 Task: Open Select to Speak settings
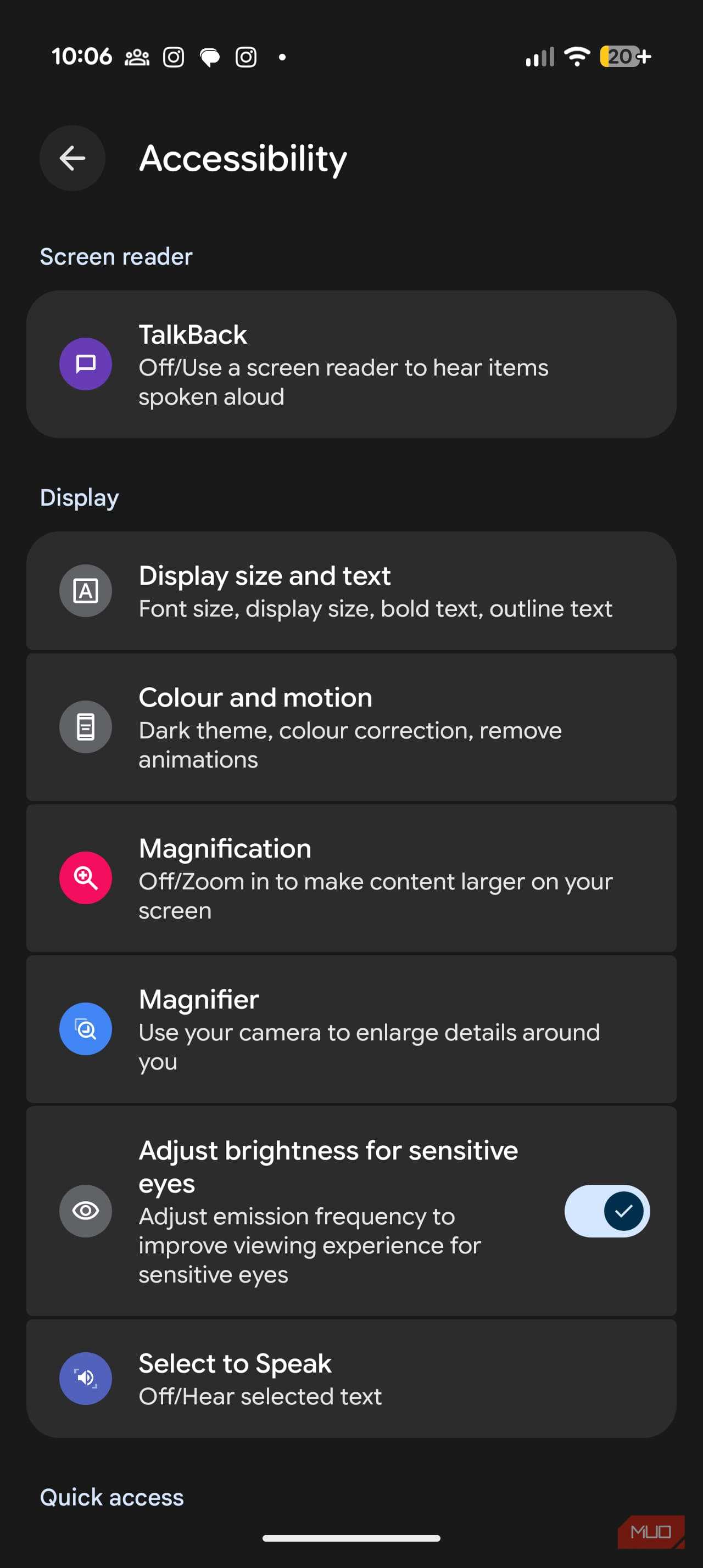350,1378
